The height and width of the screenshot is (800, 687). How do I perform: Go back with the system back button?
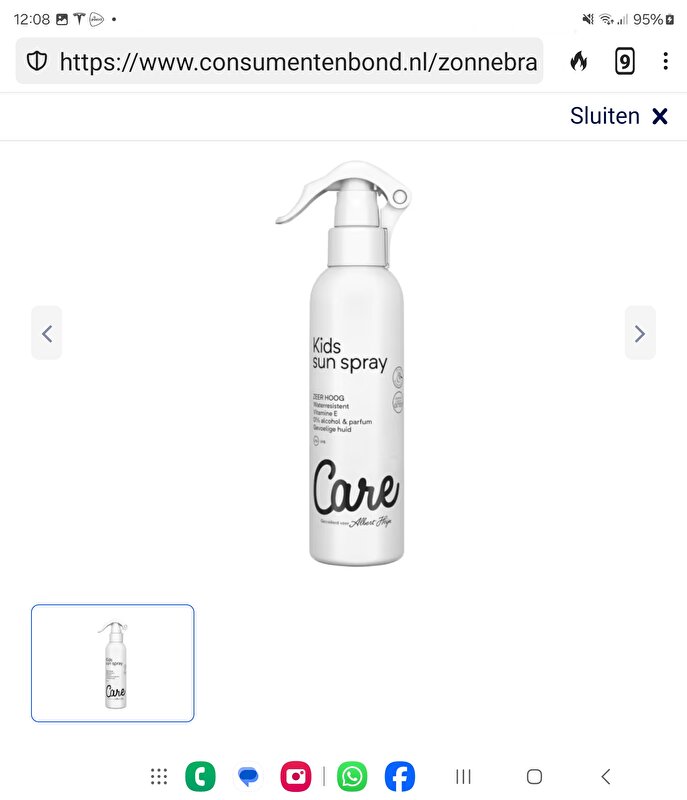point(605,776)
